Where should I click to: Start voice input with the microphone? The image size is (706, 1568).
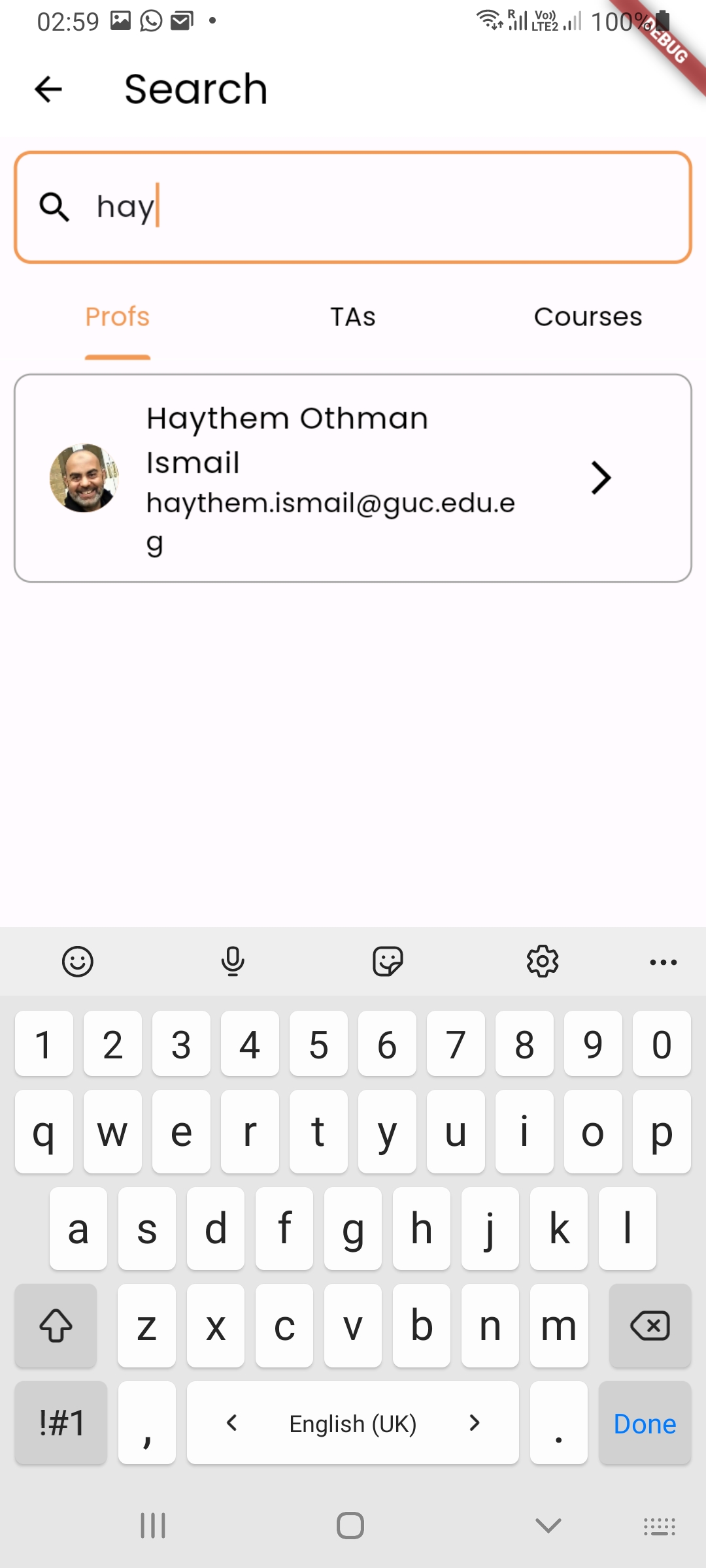tap(233, 962)
